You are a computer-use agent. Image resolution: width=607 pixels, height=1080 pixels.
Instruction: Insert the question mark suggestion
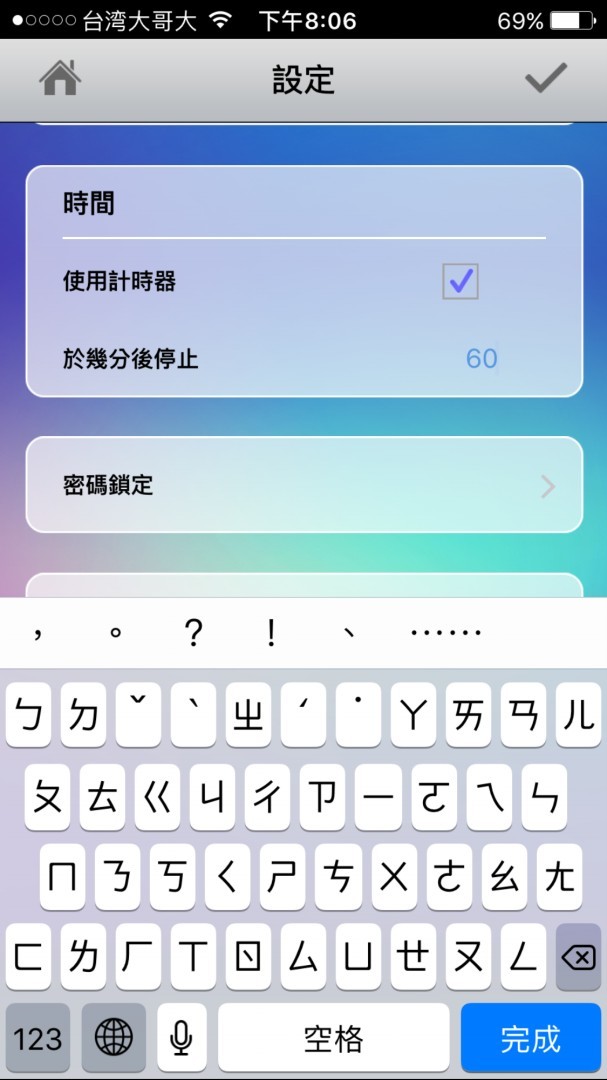[x=194, y=632]
